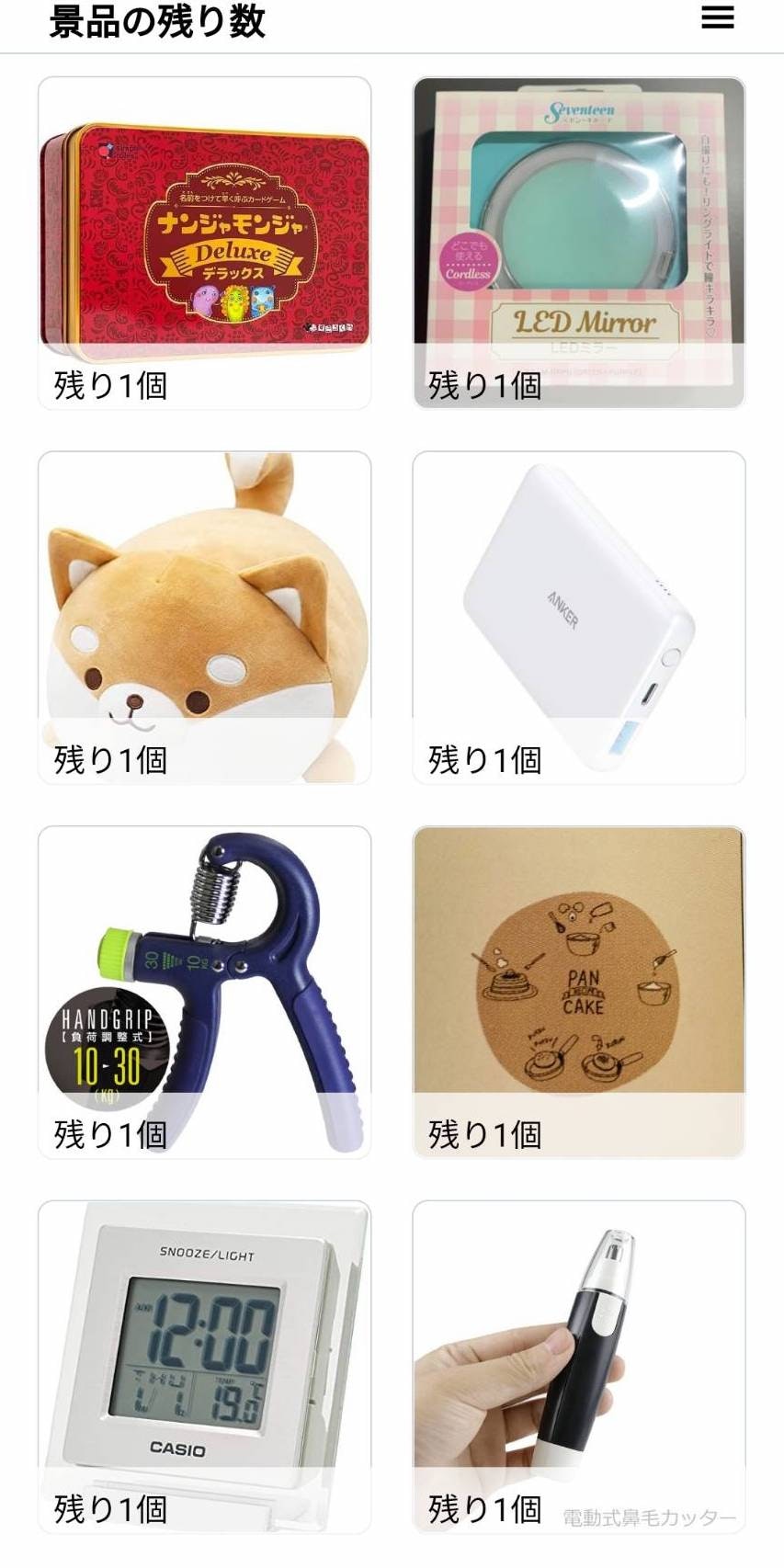Viewport: 784px width, 1568px height.
Task: Open the Casio alarm clock prize
Action: pos(204,1366)
